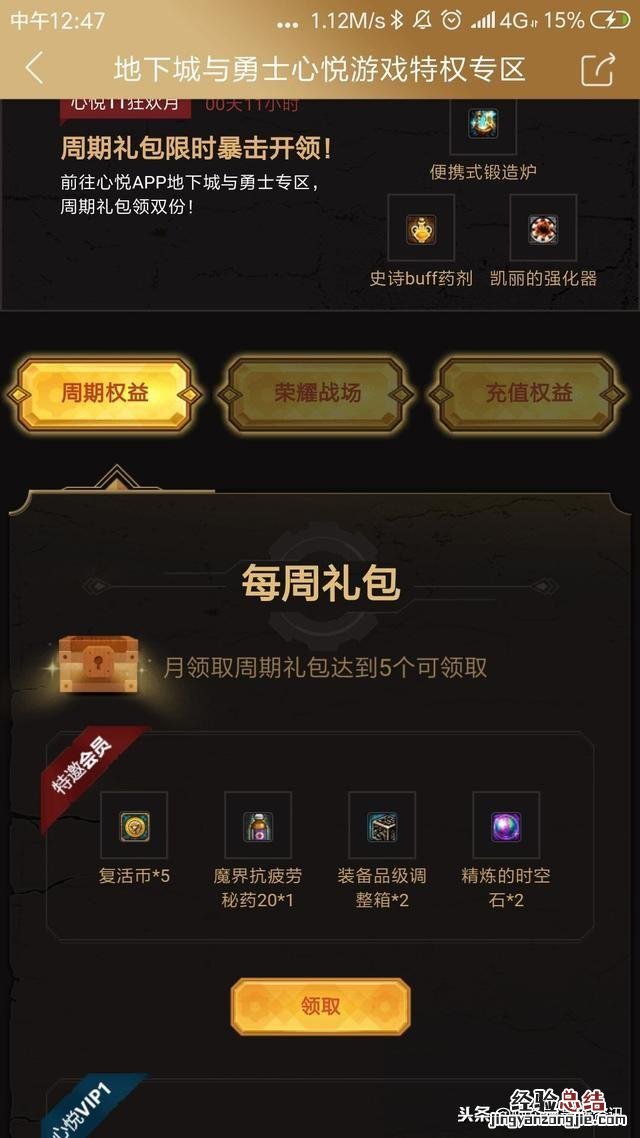Go back using the top arrow
This screenshot has height=1138, width=640.
(34, 68)
